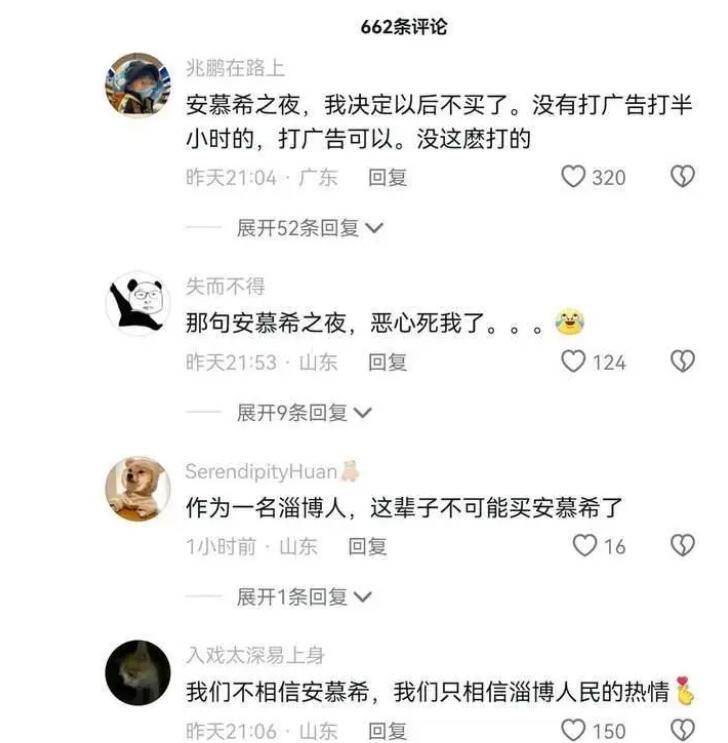Open SerendipityHuan's dog avatar

138,488
